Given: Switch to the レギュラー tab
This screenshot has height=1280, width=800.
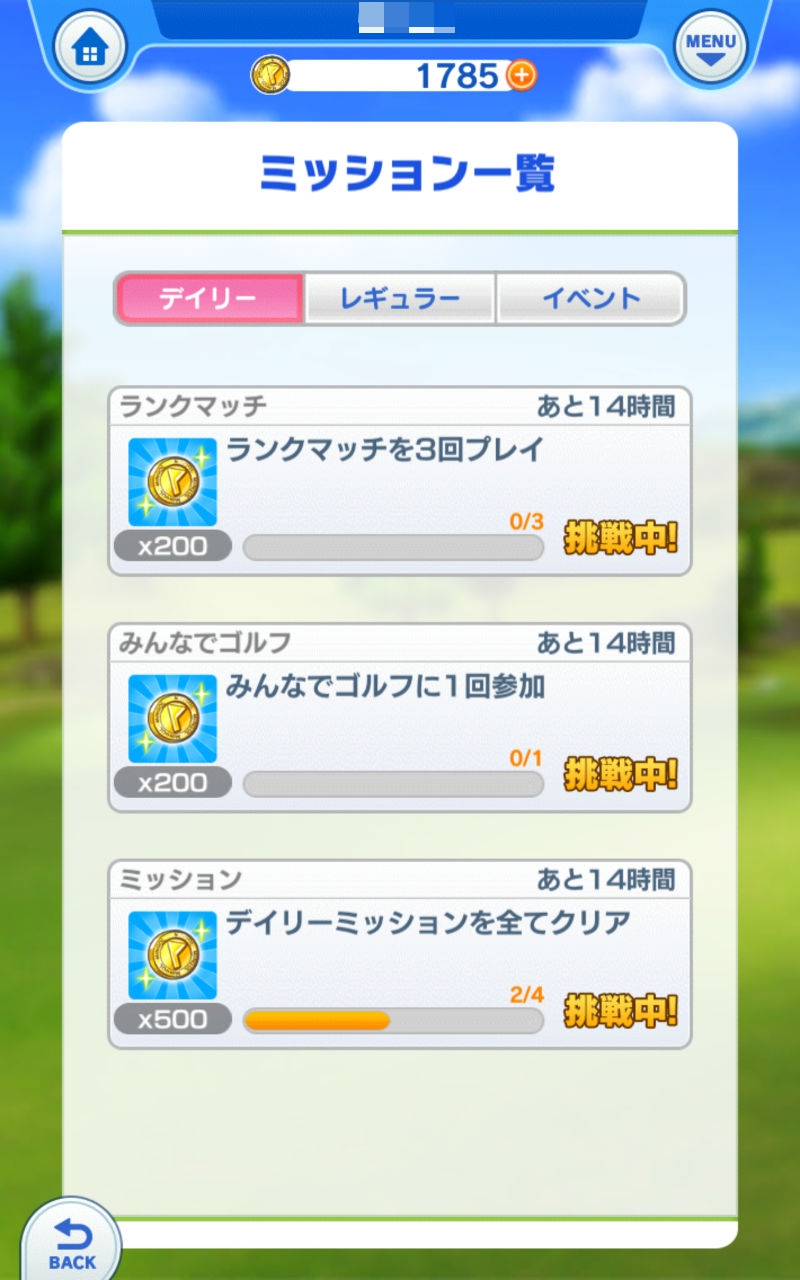Looking at the screenshot, I should pyautogui.click(x=399, y=299).
